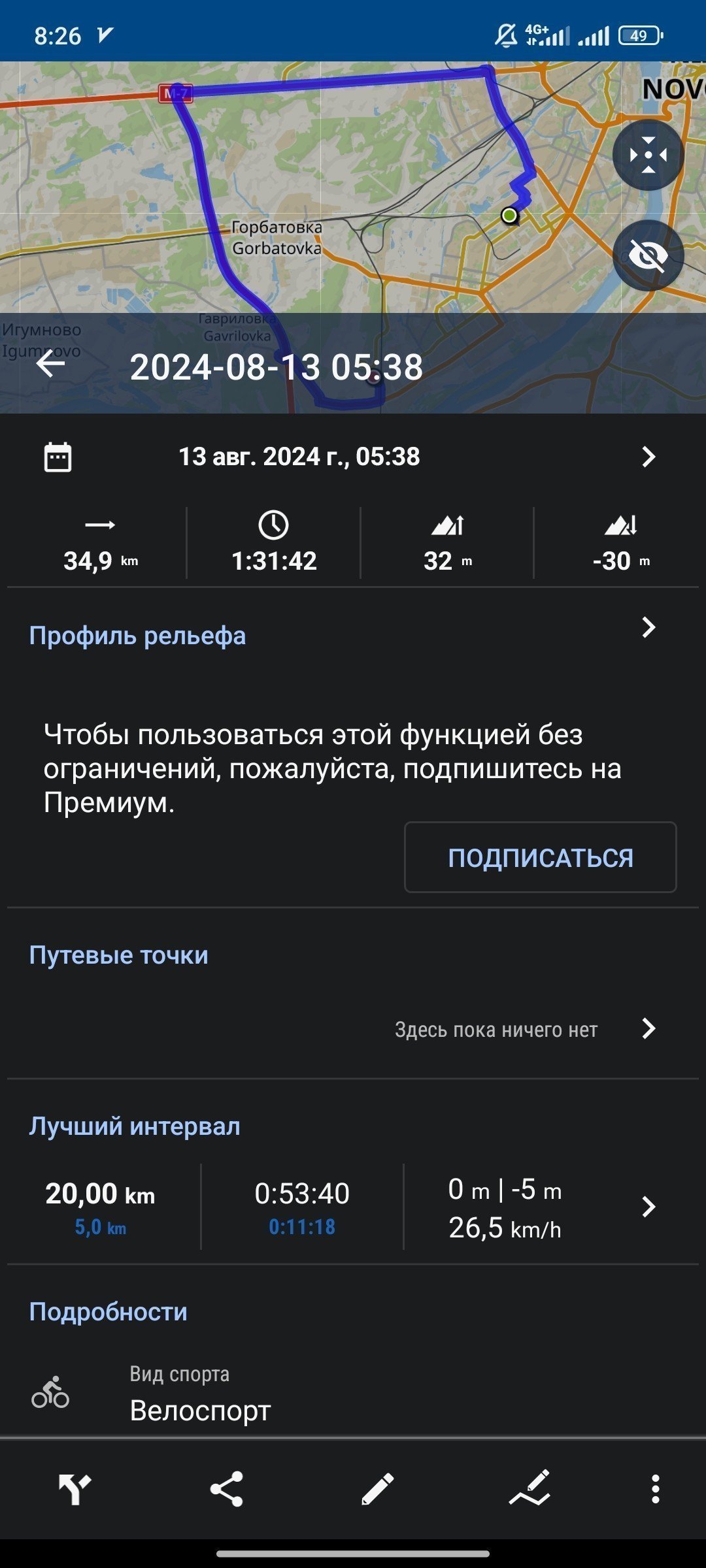
Task: Edit the track line on the map
Action: (x=529, y=1490)
